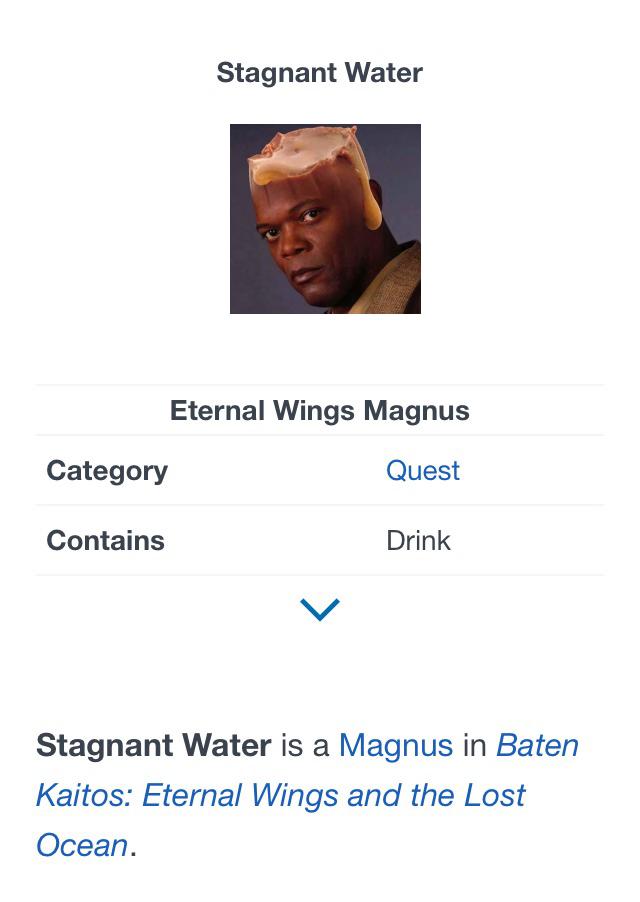View the Stagnant Water infobox image

325,219
